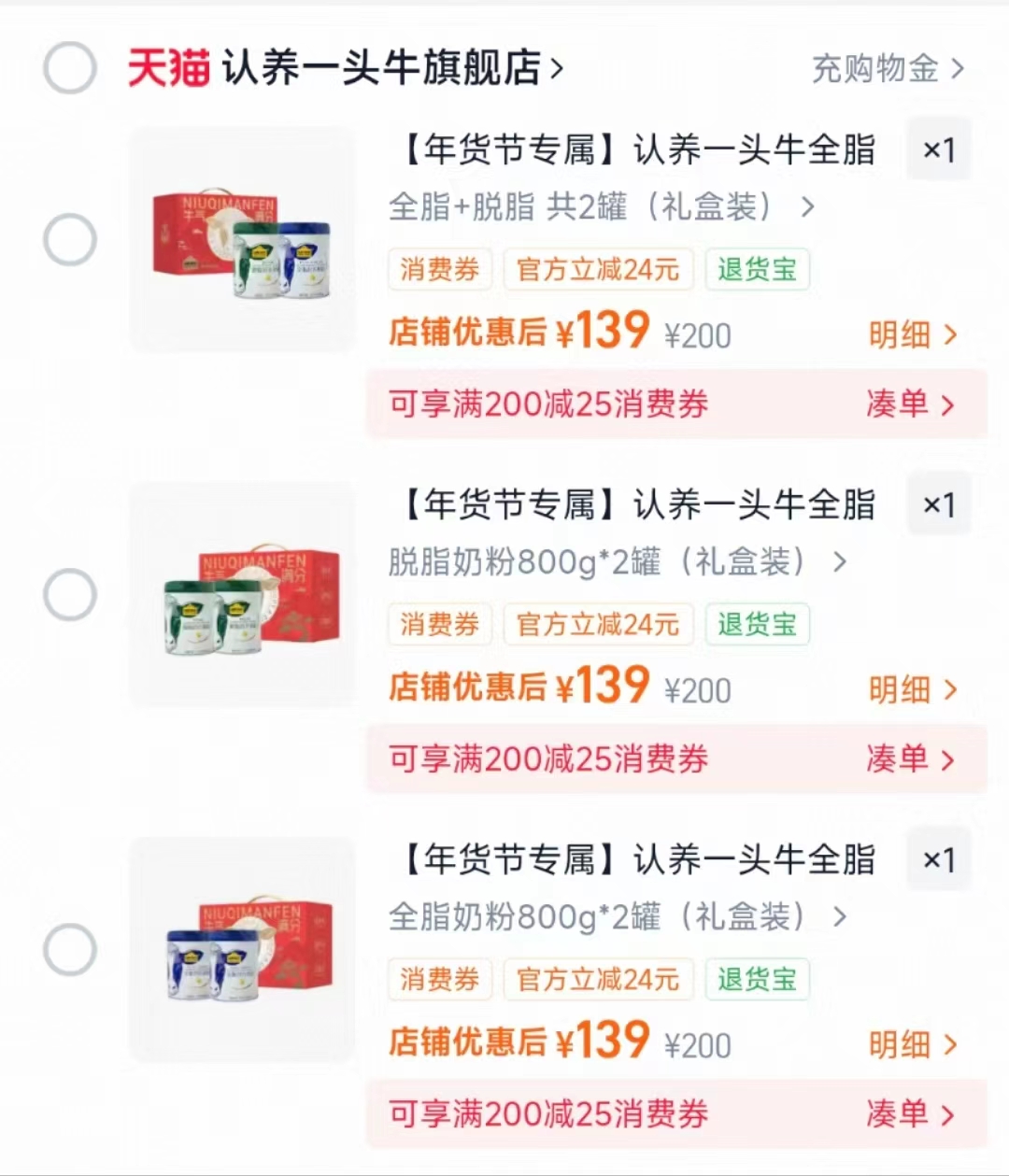Open the 全脂奶粉 product thumbnail image
The image size is (1009, 1176).
pos(242,950)
